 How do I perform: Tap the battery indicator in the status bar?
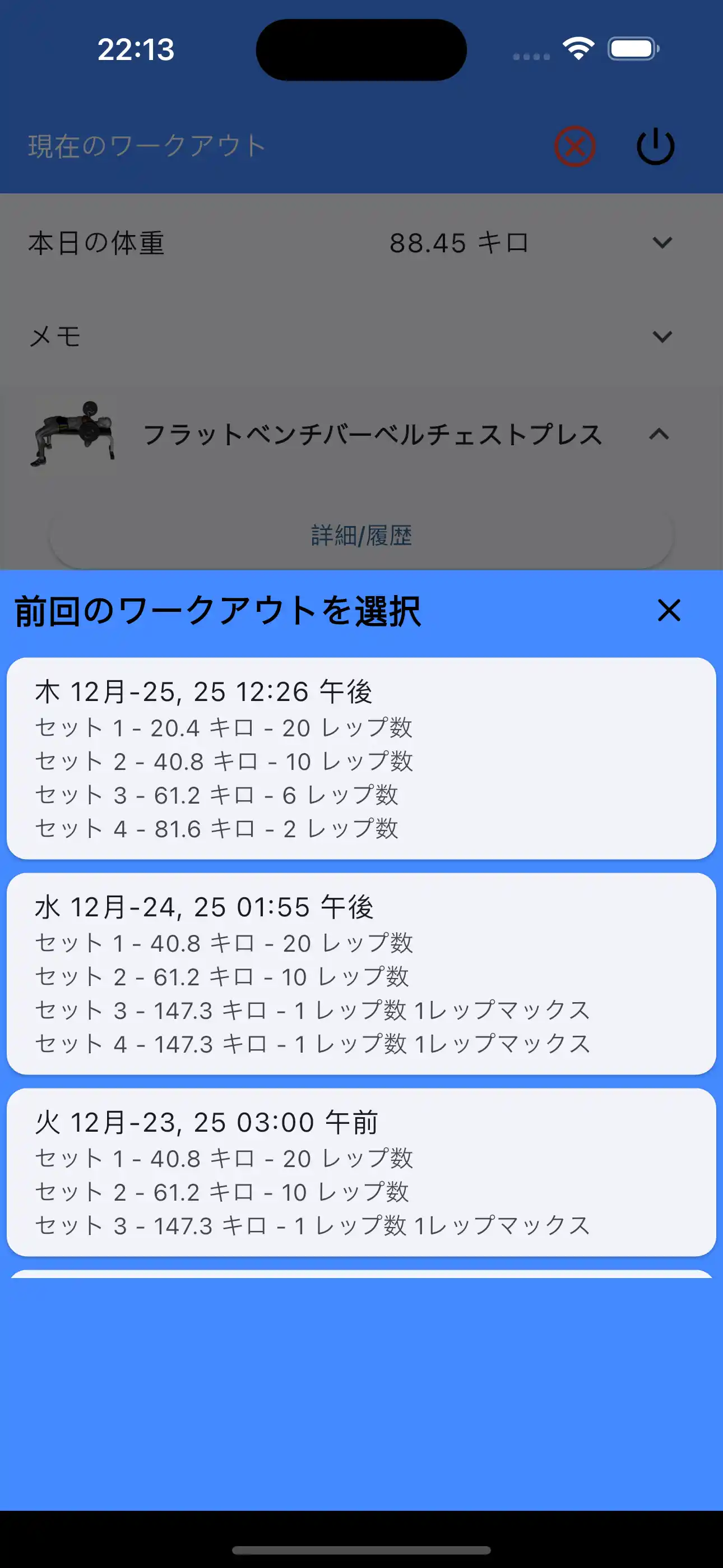(x=632, y=49)
